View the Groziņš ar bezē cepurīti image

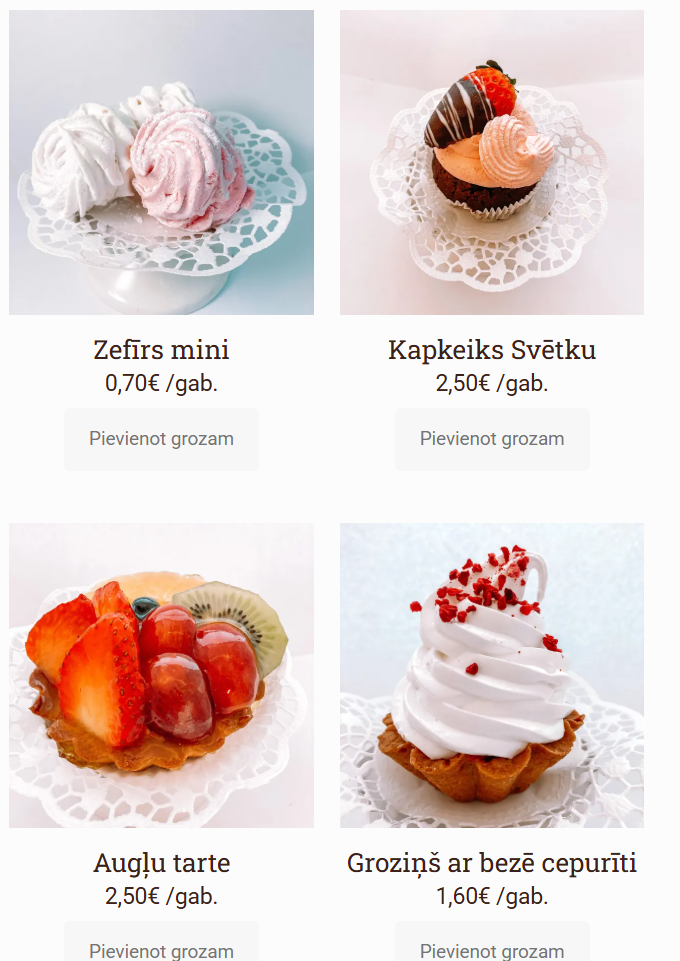coord(492,675)
